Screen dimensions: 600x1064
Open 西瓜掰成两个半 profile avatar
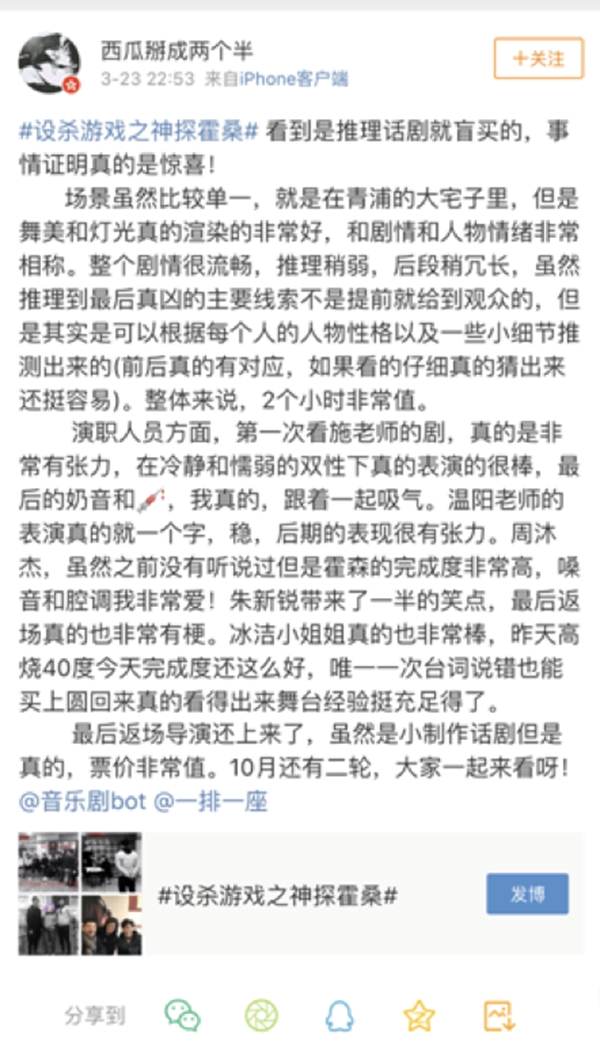49,62
